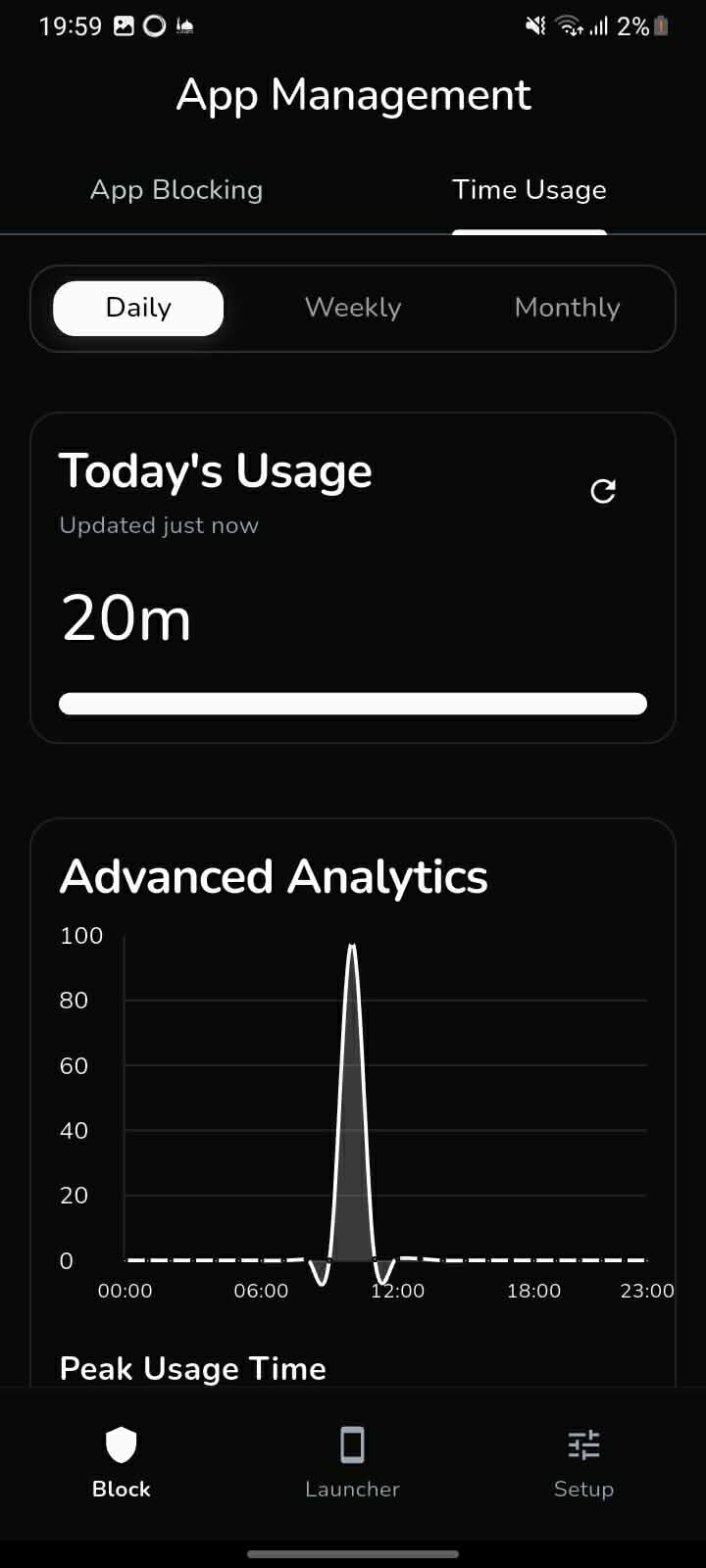This screenshot has width=706, height=1568.
Task: Open Setup via the sliders icon
Action: 583,1445
